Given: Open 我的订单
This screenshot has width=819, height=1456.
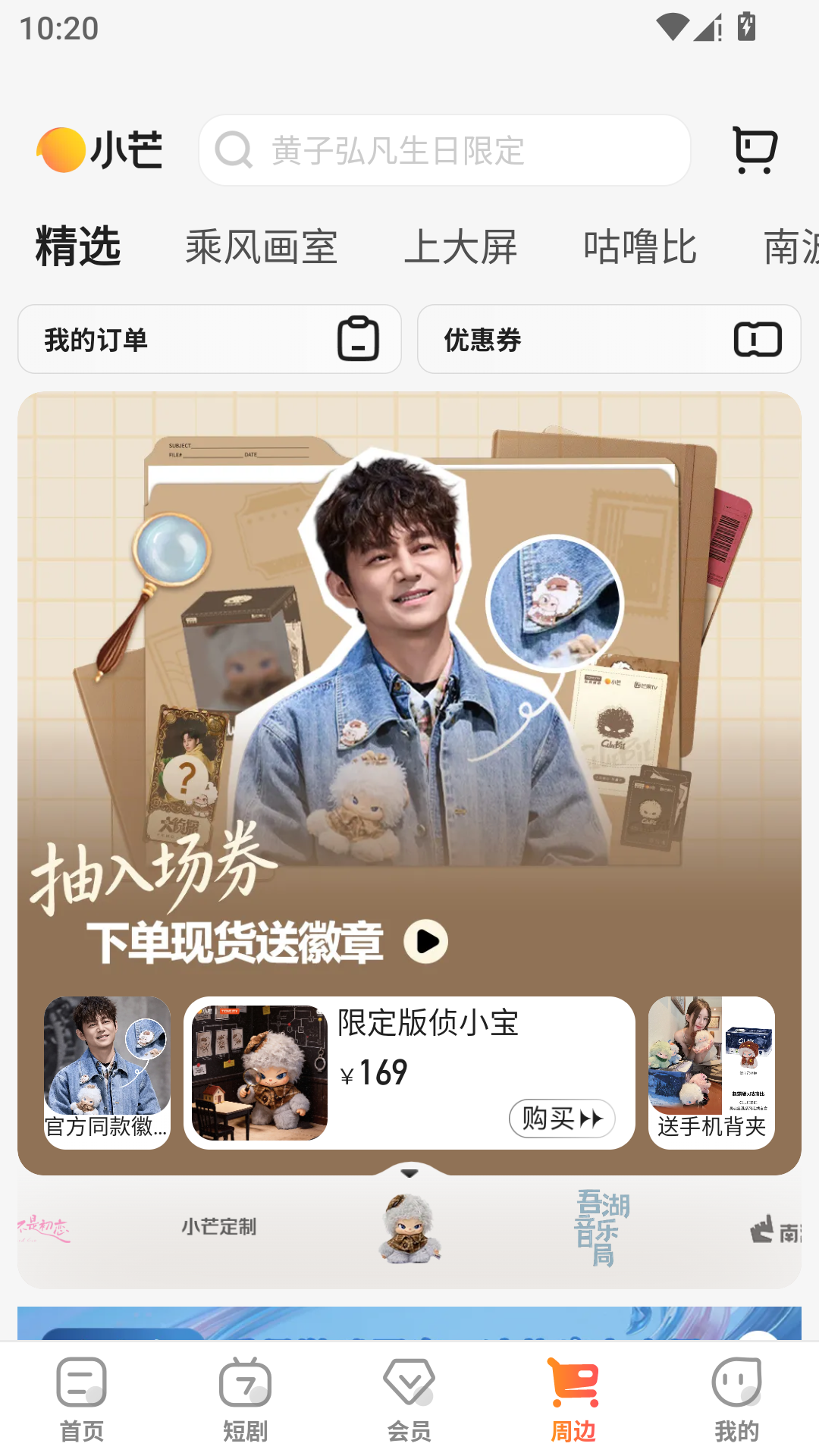Looking at the screenshot, I should (x=209, y=339).
